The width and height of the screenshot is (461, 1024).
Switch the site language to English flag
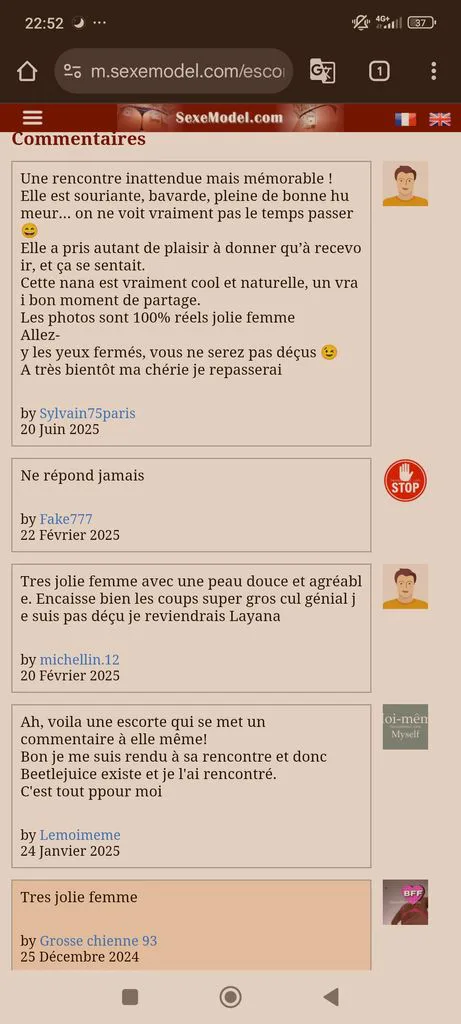pos(439,119)
